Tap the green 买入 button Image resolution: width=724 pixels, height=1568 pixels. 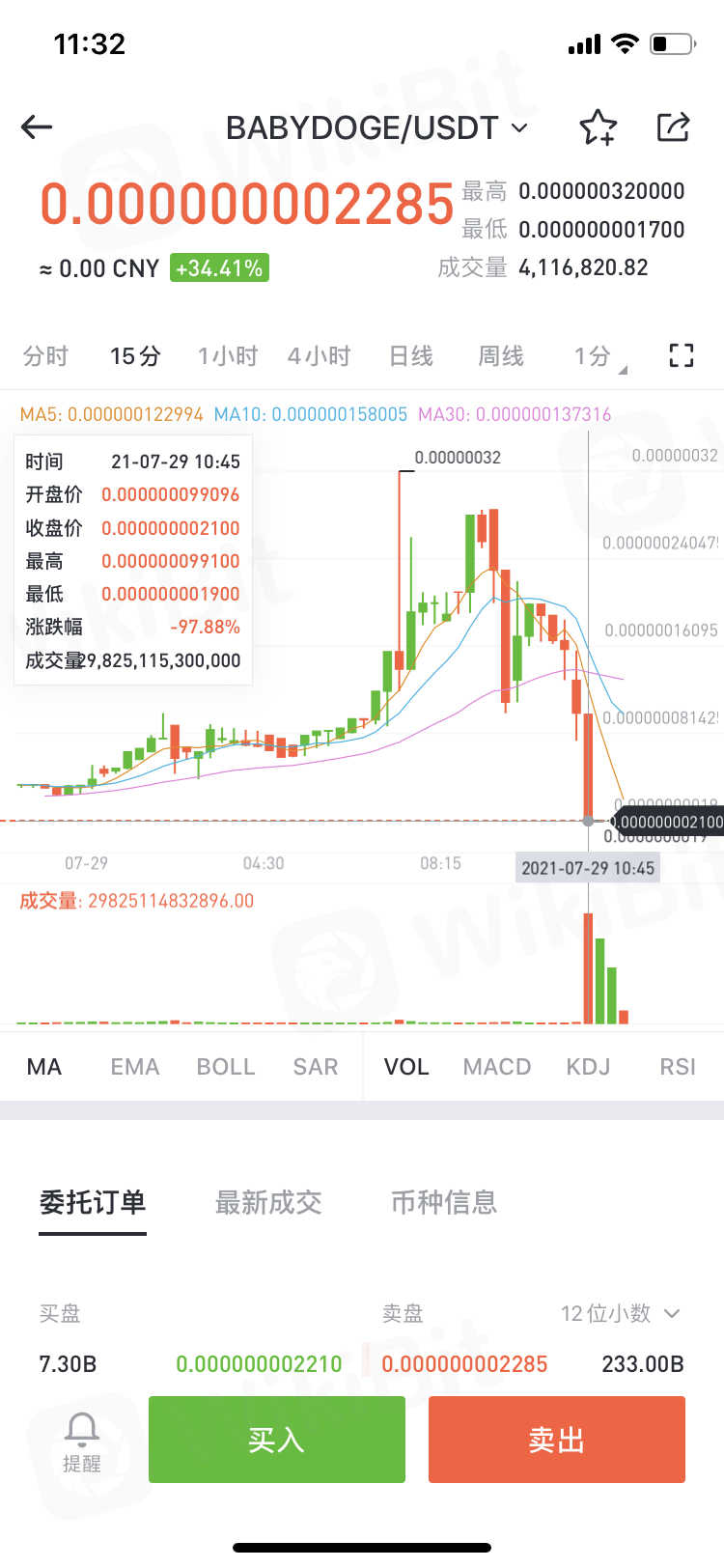(x=276, y=1440)
